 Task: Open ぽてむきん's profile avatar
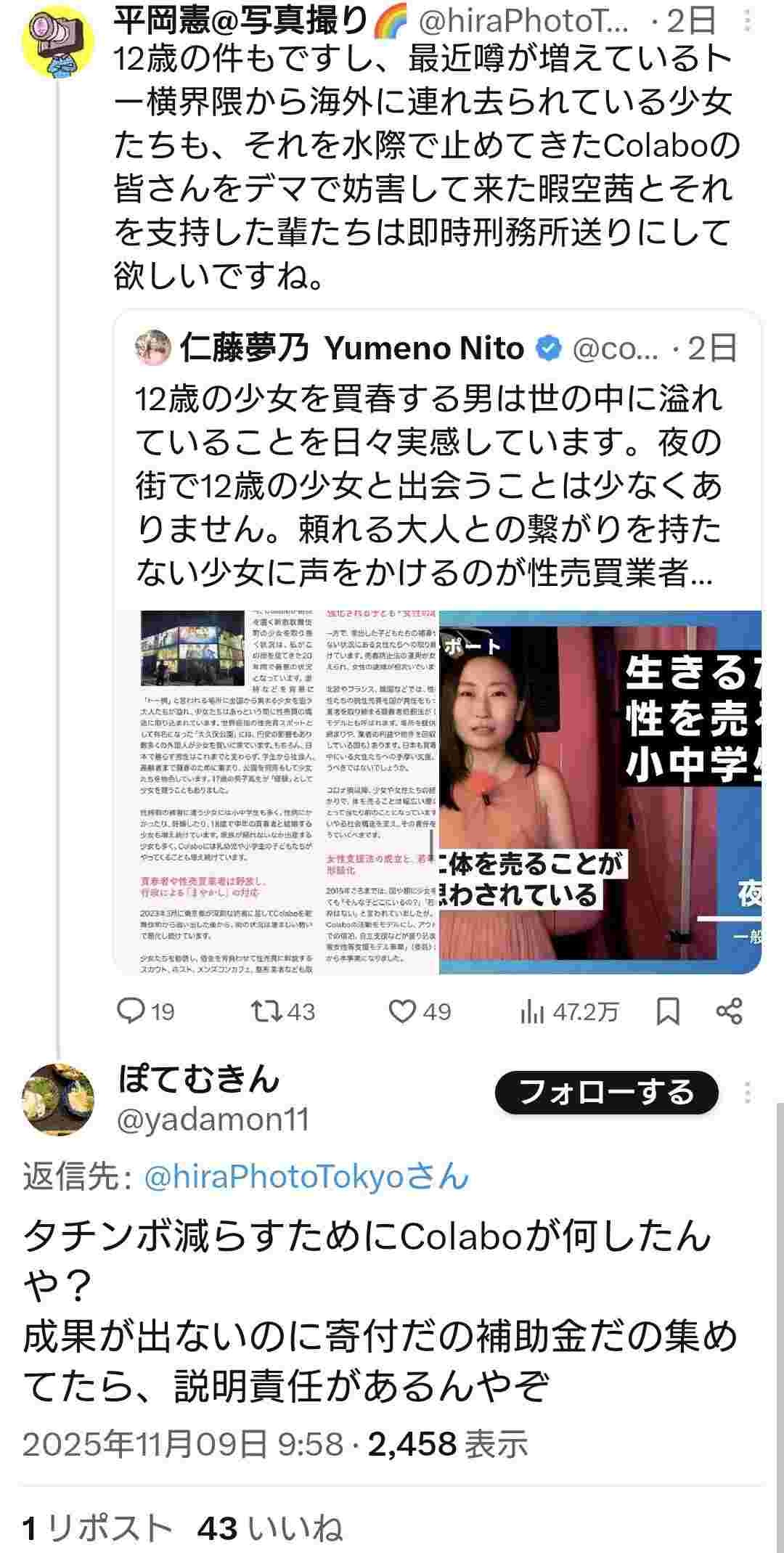[60, 1099]
